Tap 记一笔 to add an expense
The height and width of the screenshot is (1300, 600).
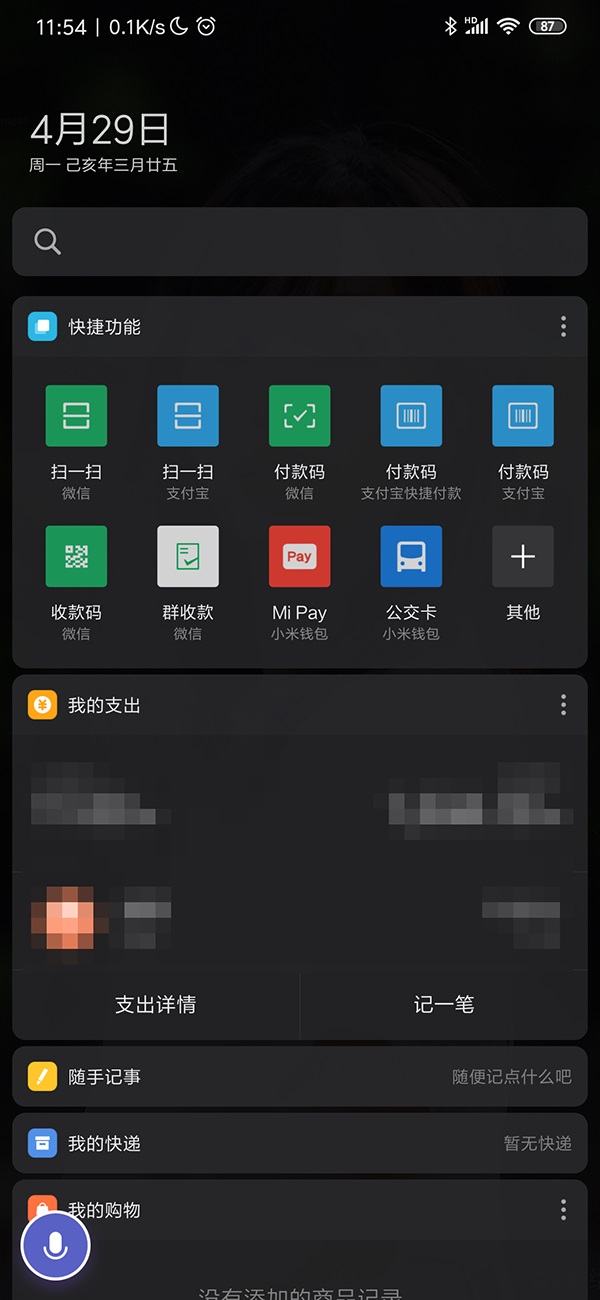[x=444, y=1005]
